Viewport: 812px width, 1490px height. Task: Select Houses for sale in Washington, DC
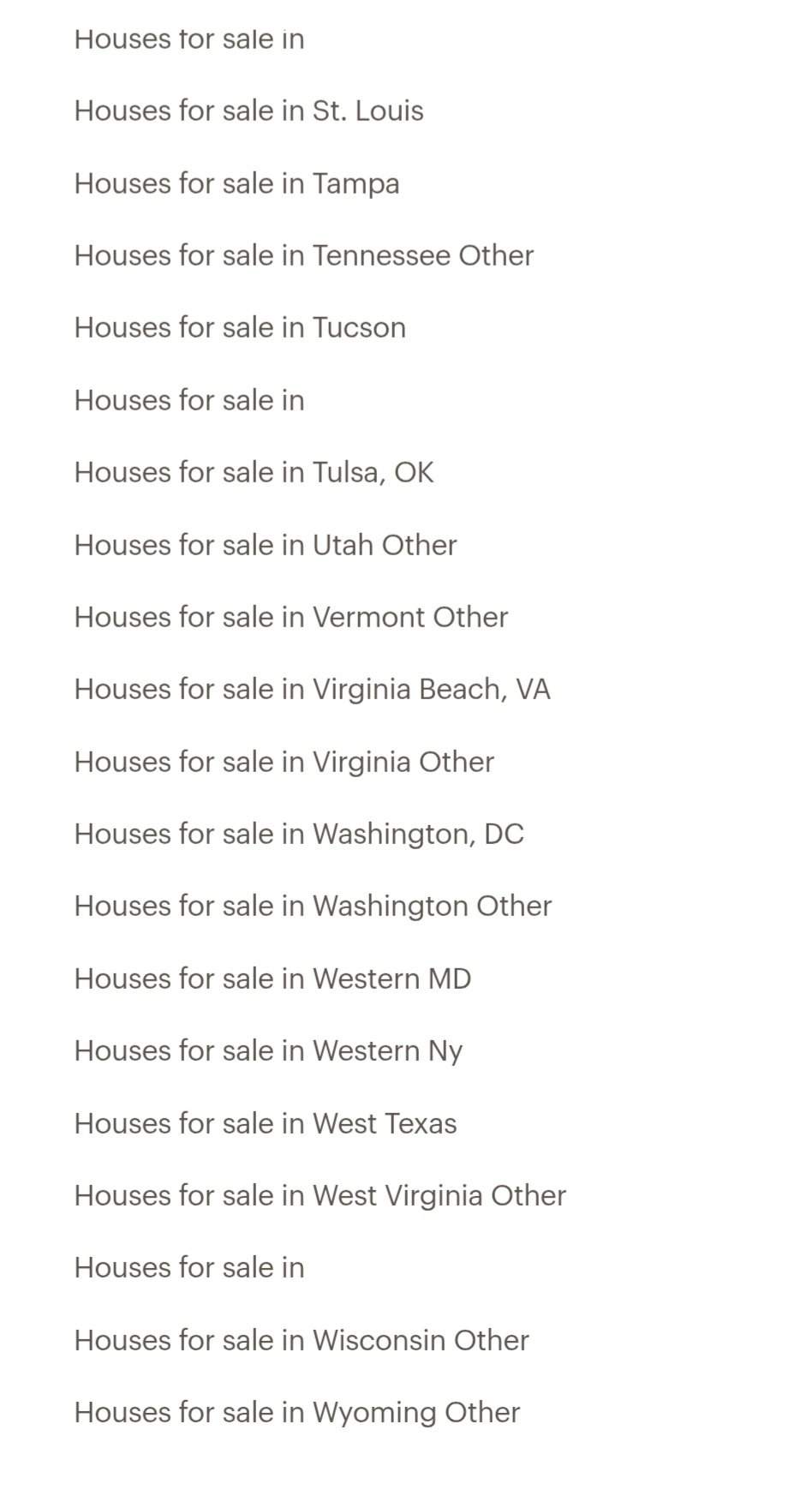299,834
